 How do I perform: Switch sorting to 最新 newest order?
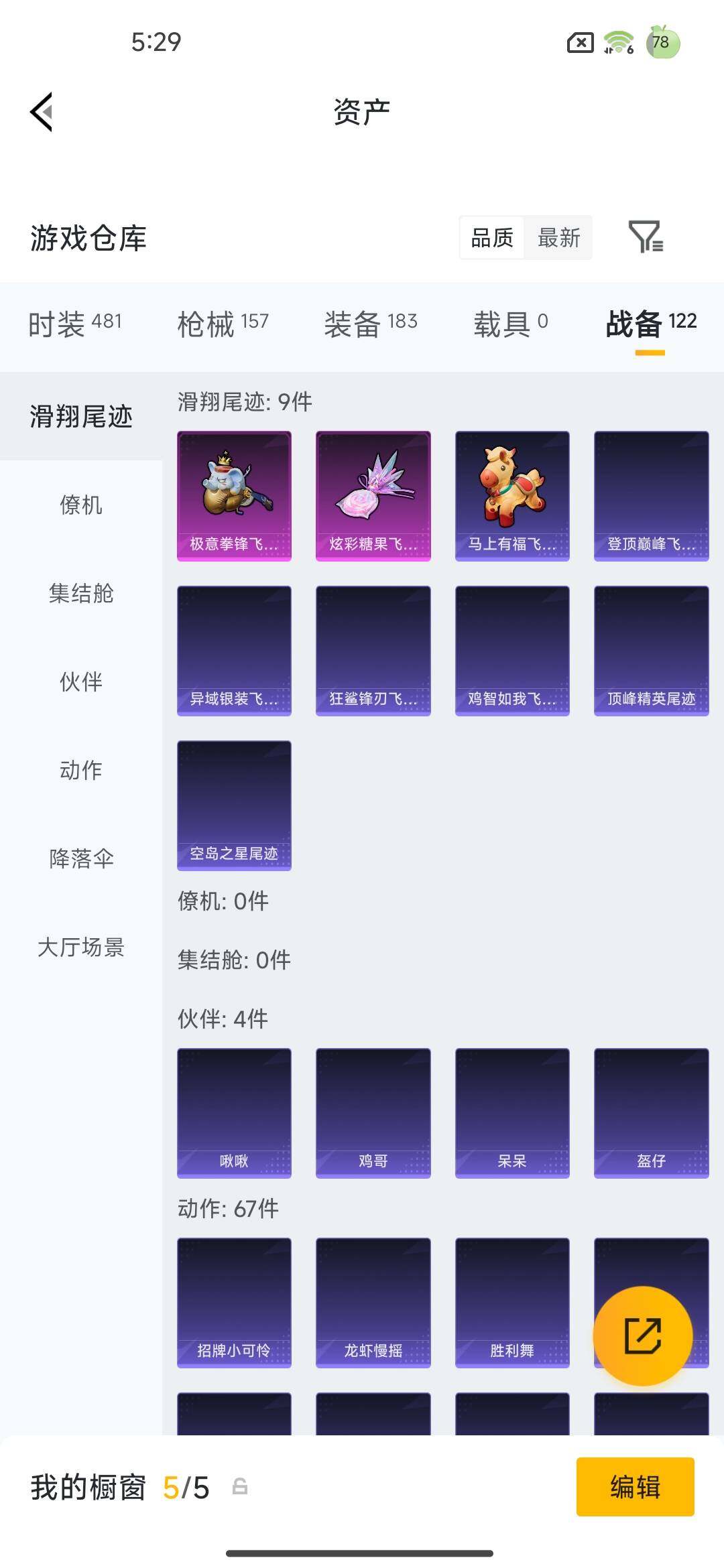[558, 238]
